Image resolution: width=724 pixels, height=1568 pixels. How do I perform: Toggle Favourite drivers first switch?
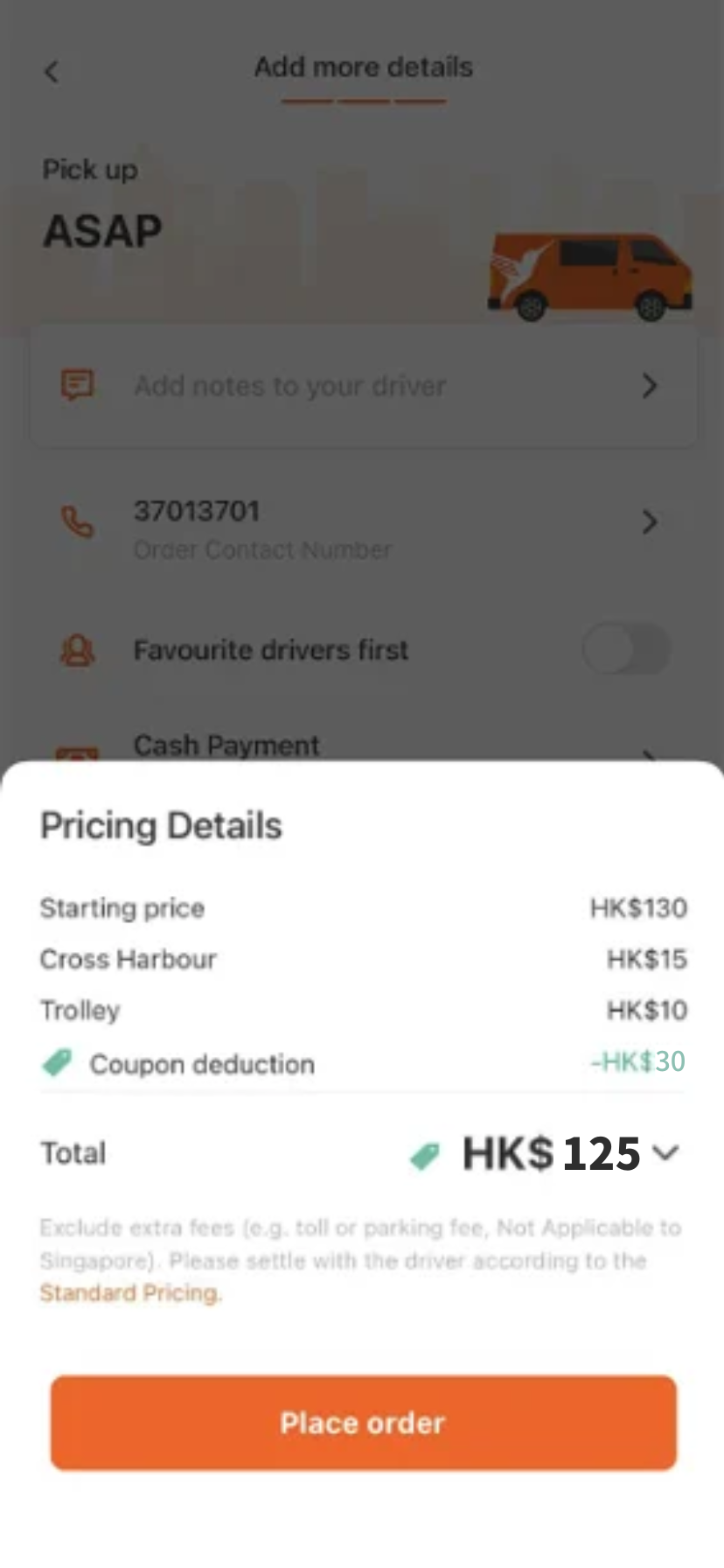click(626, 650)
